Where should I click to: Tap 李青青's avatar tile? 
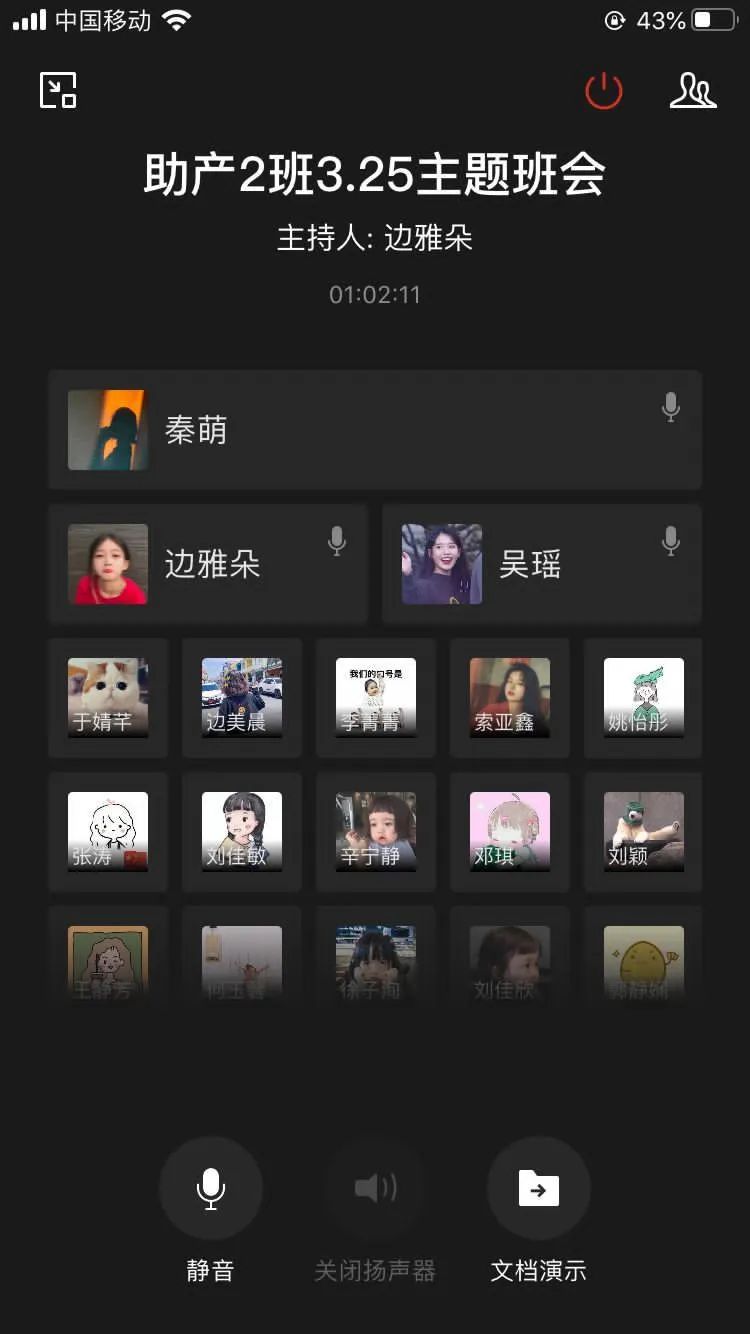pos(376,697)
